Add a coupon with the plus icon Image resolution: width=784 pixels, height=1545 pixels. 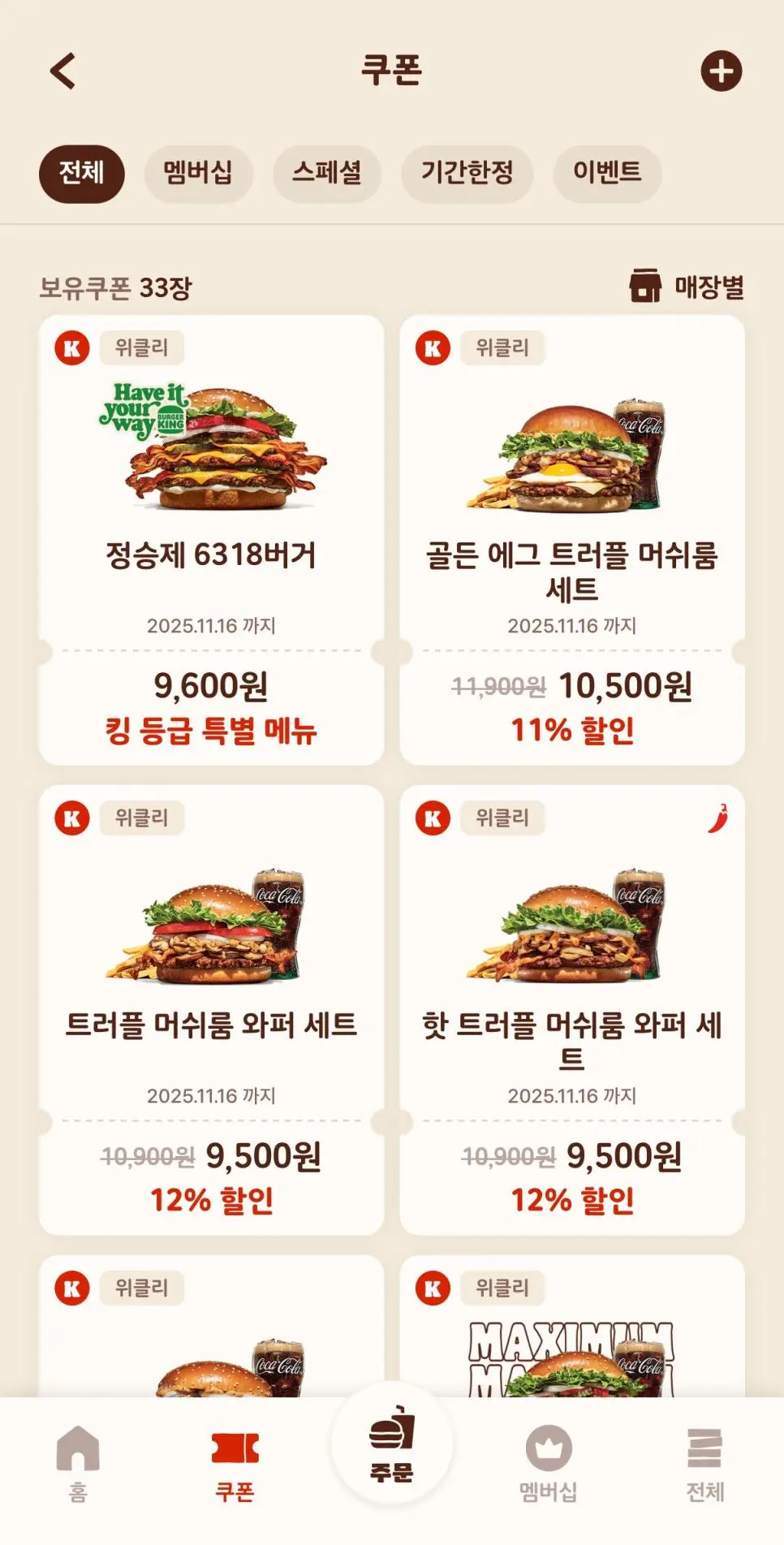point(721,71)
